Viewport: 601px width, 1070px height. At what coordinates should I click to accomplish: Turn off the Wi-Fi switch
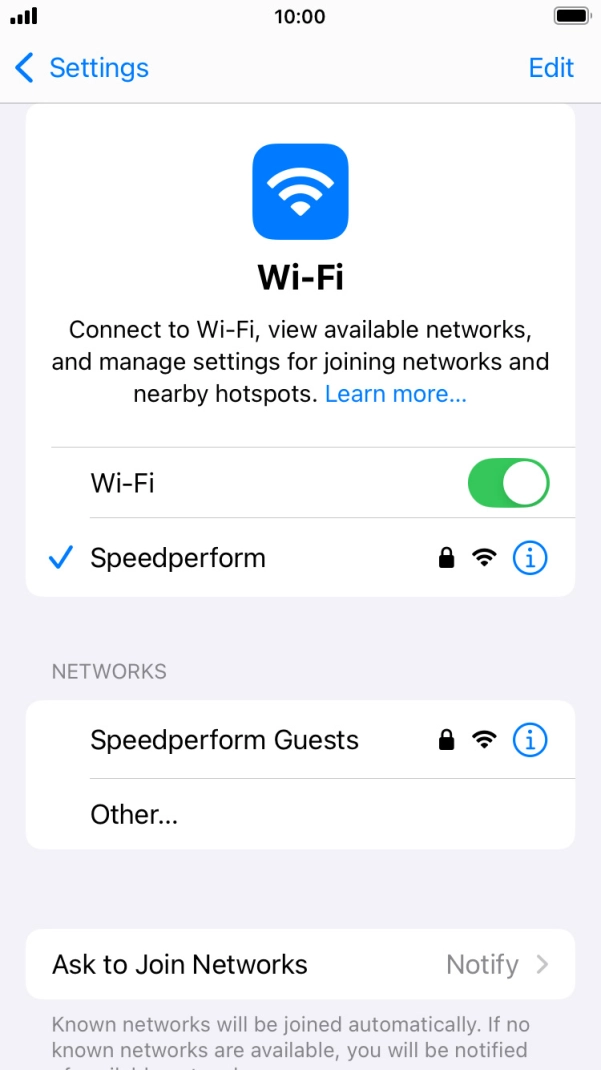[508, 483]
